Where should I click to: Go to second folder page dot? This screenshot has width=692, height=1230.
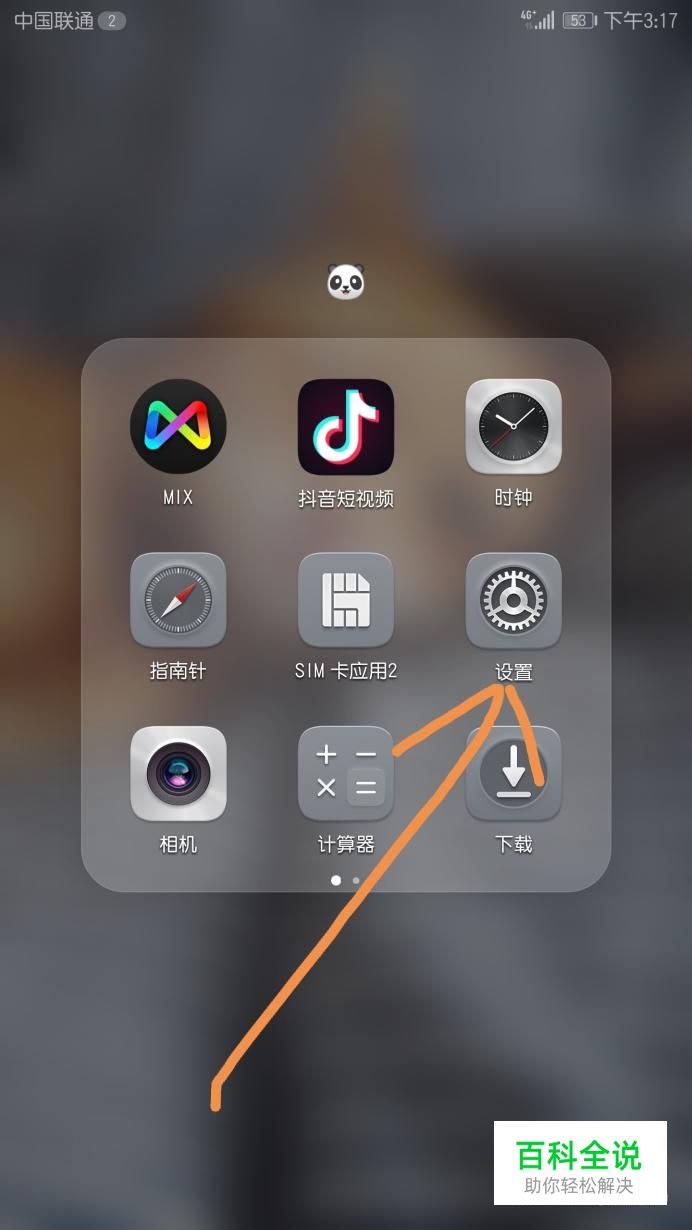tap(356, 881)
